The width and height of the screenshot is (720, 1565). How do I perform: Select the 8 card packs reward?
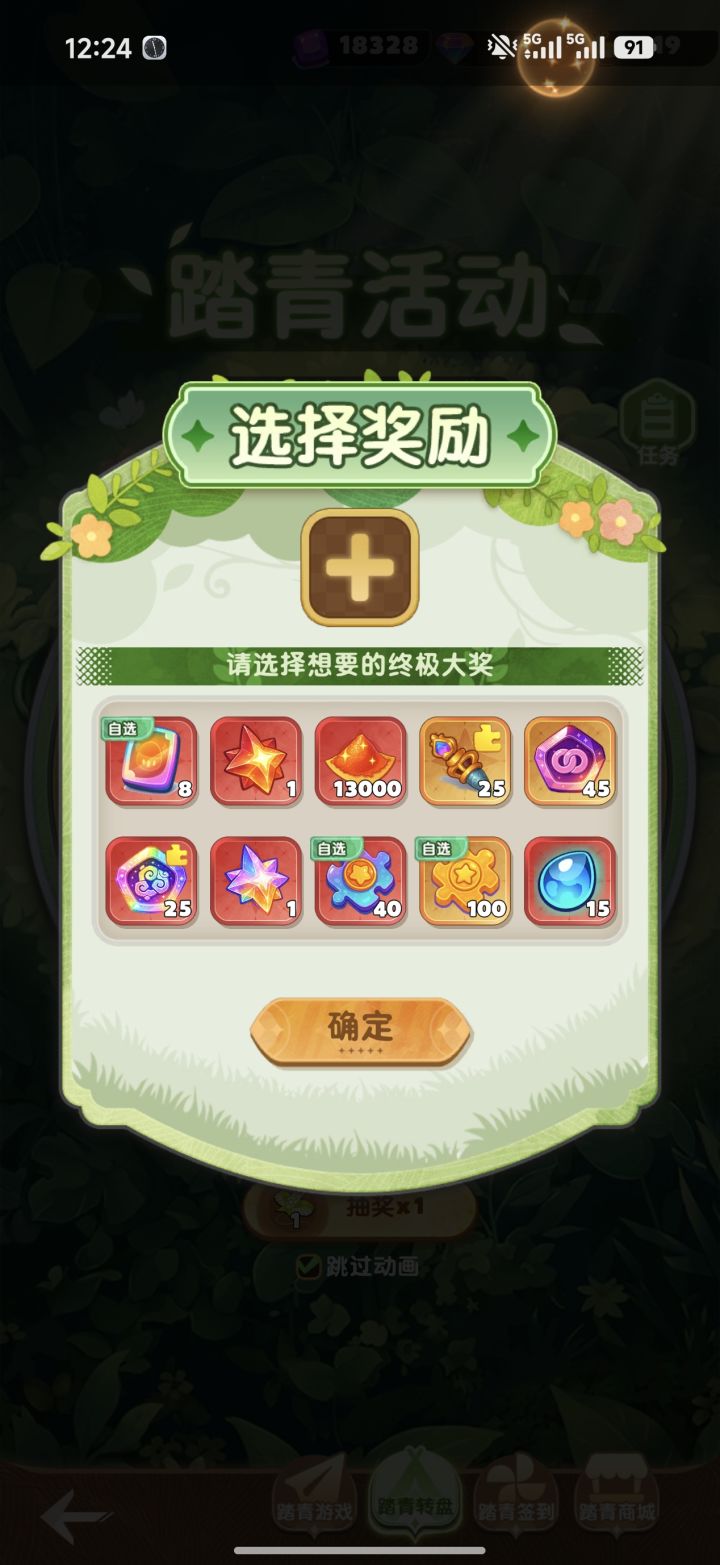point(151,762)
